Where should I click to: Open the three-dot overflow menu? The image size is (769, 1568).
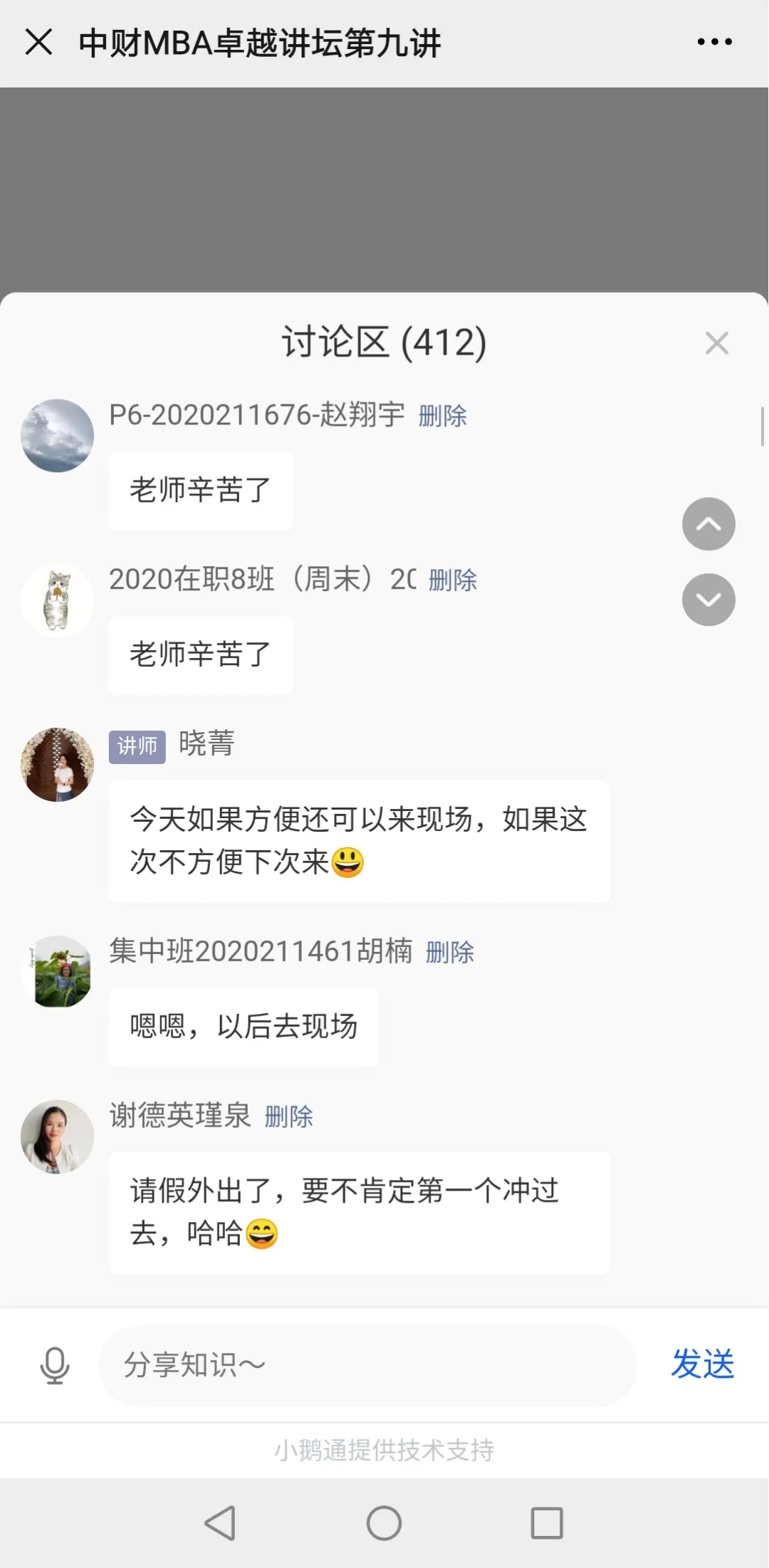pyautogui.click(x=714, y=42)
